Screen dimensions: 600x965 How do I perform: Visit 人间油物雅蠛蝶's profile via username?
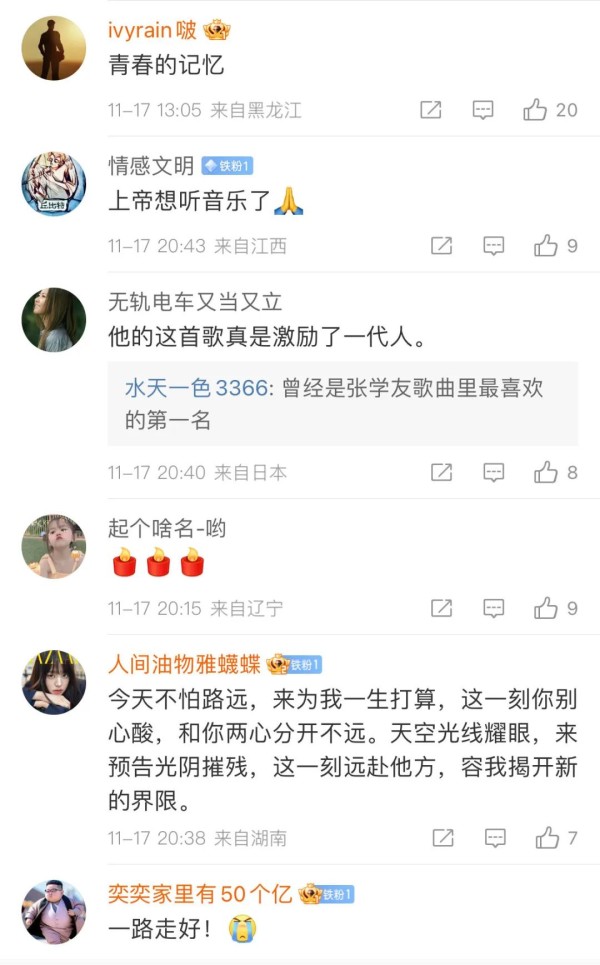click(184, 664)
